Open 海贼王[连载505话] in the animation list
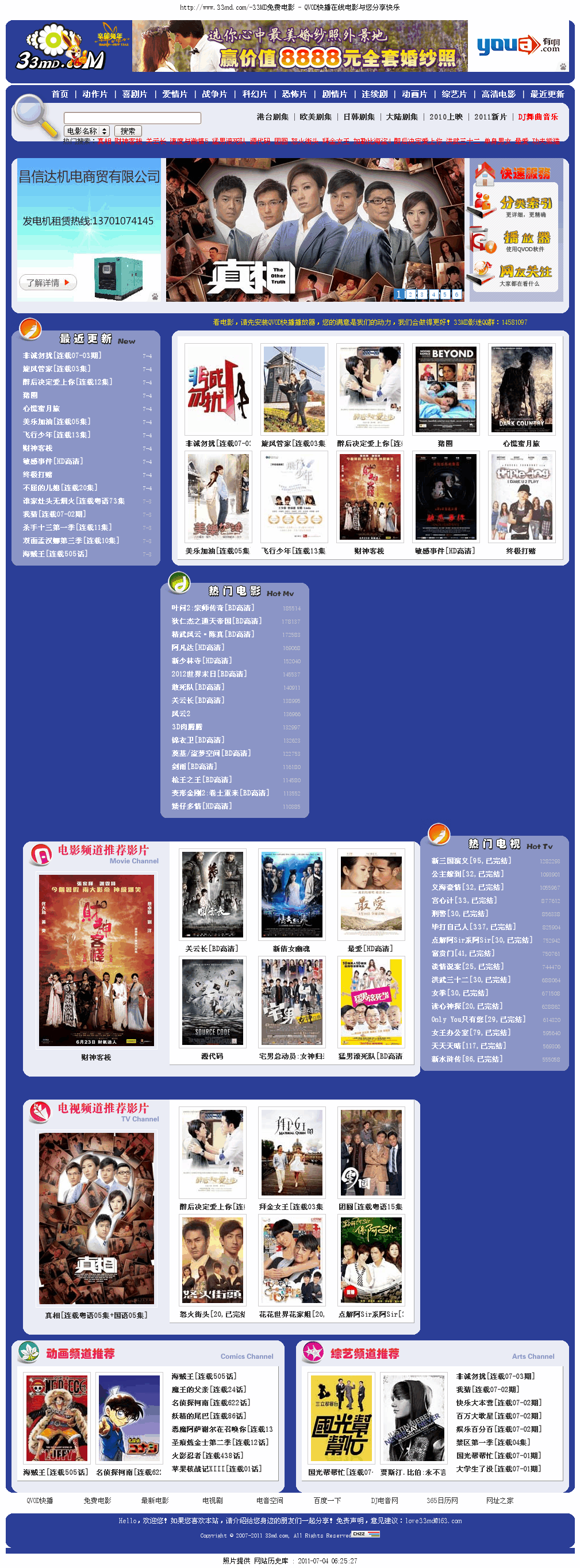This screenshot has height=1568, width=580. pos(203,1376)
